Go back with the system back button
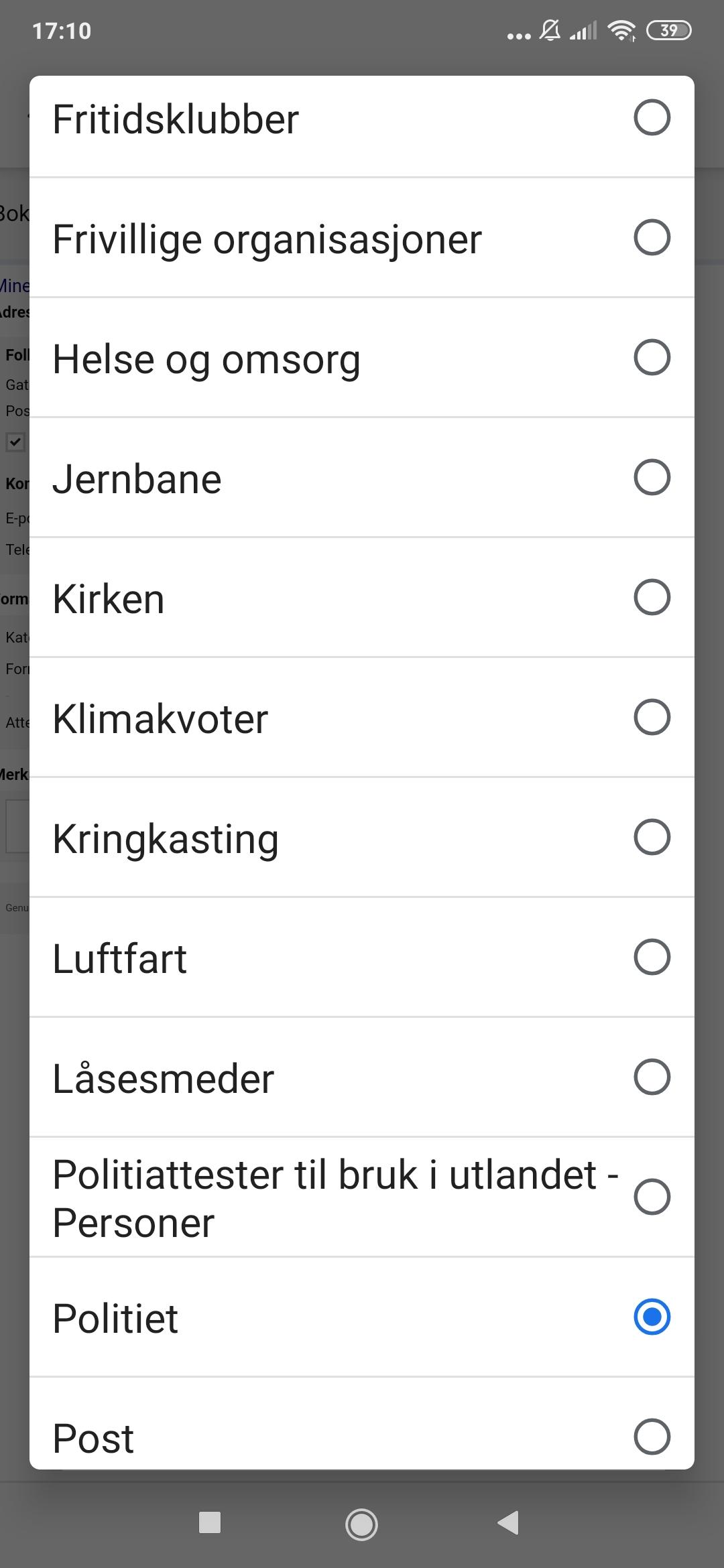 pyautogui.click(x=509, y=1522)
